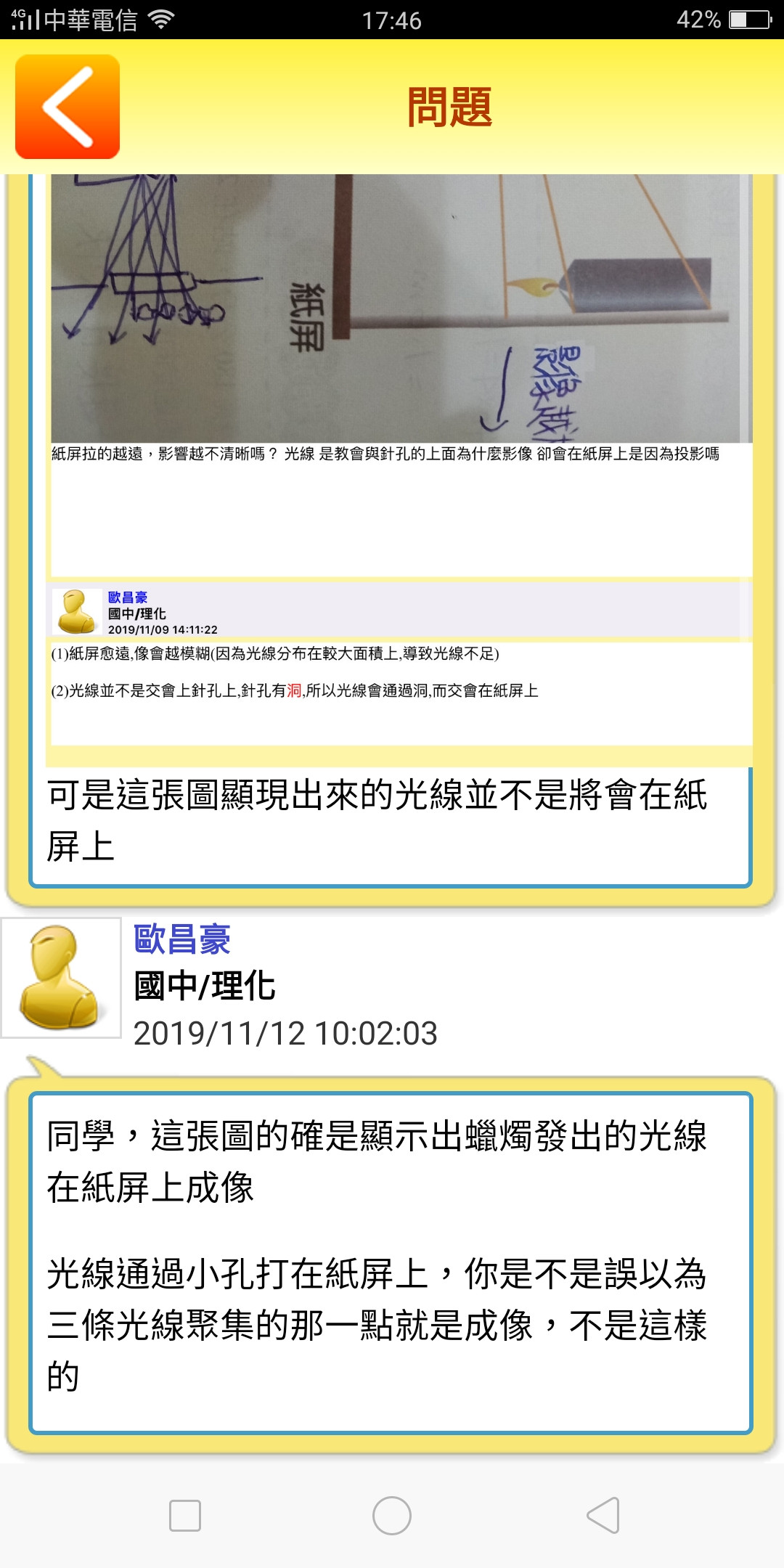Open 歐昌豪's profile name link

pyautogui.click(x=182, y=939)
